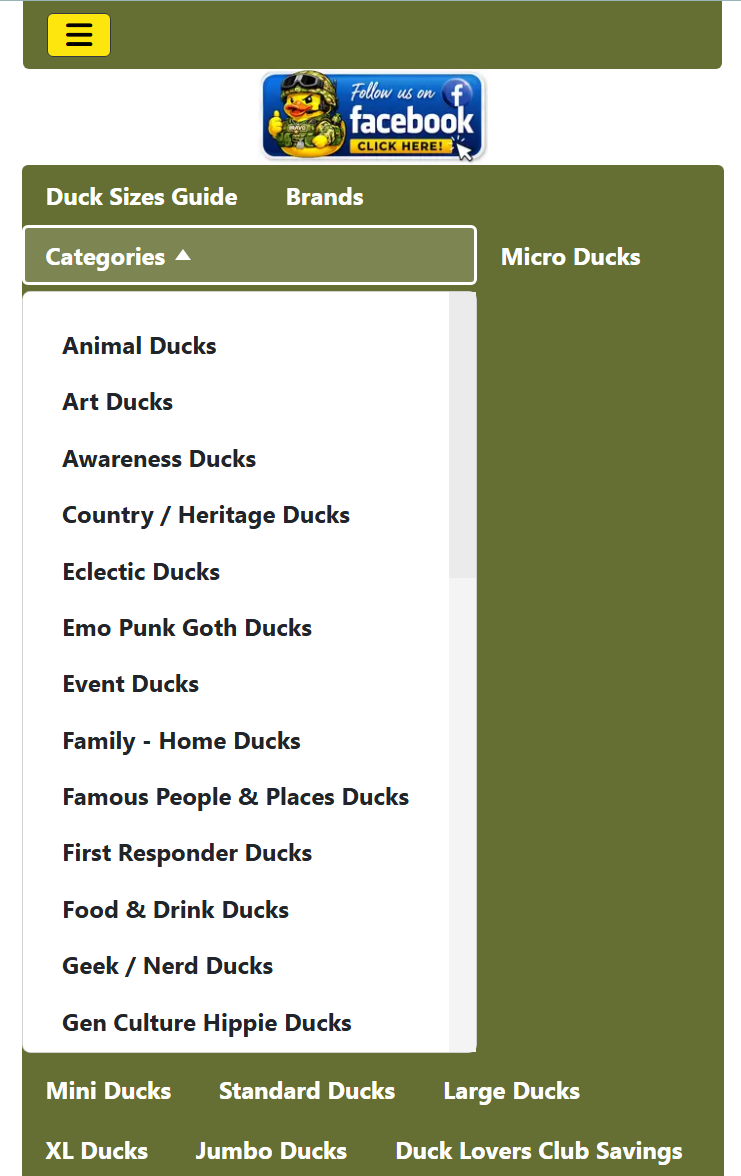This screenshot has height=1176, width=741.
Task: Open Duck Lovers Club Savings
Action: 538,1150
